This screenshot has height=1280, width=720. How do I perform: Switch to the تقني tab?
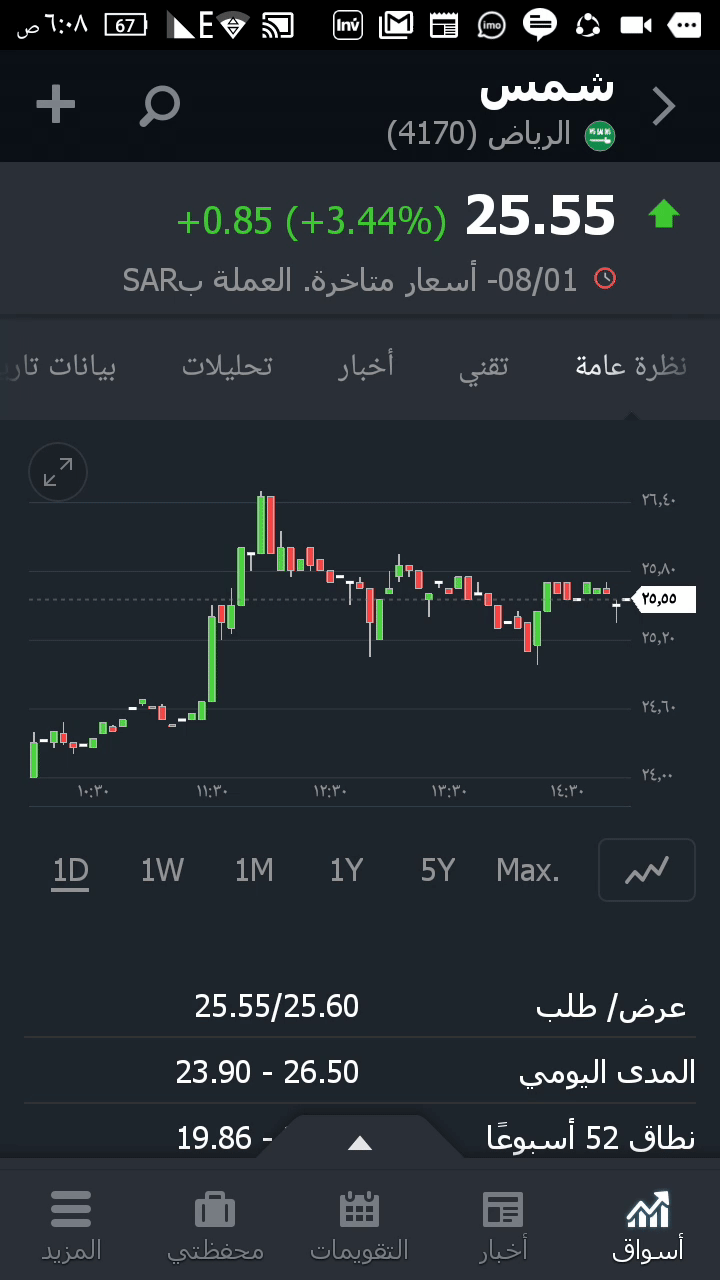(x=484, y=366)
